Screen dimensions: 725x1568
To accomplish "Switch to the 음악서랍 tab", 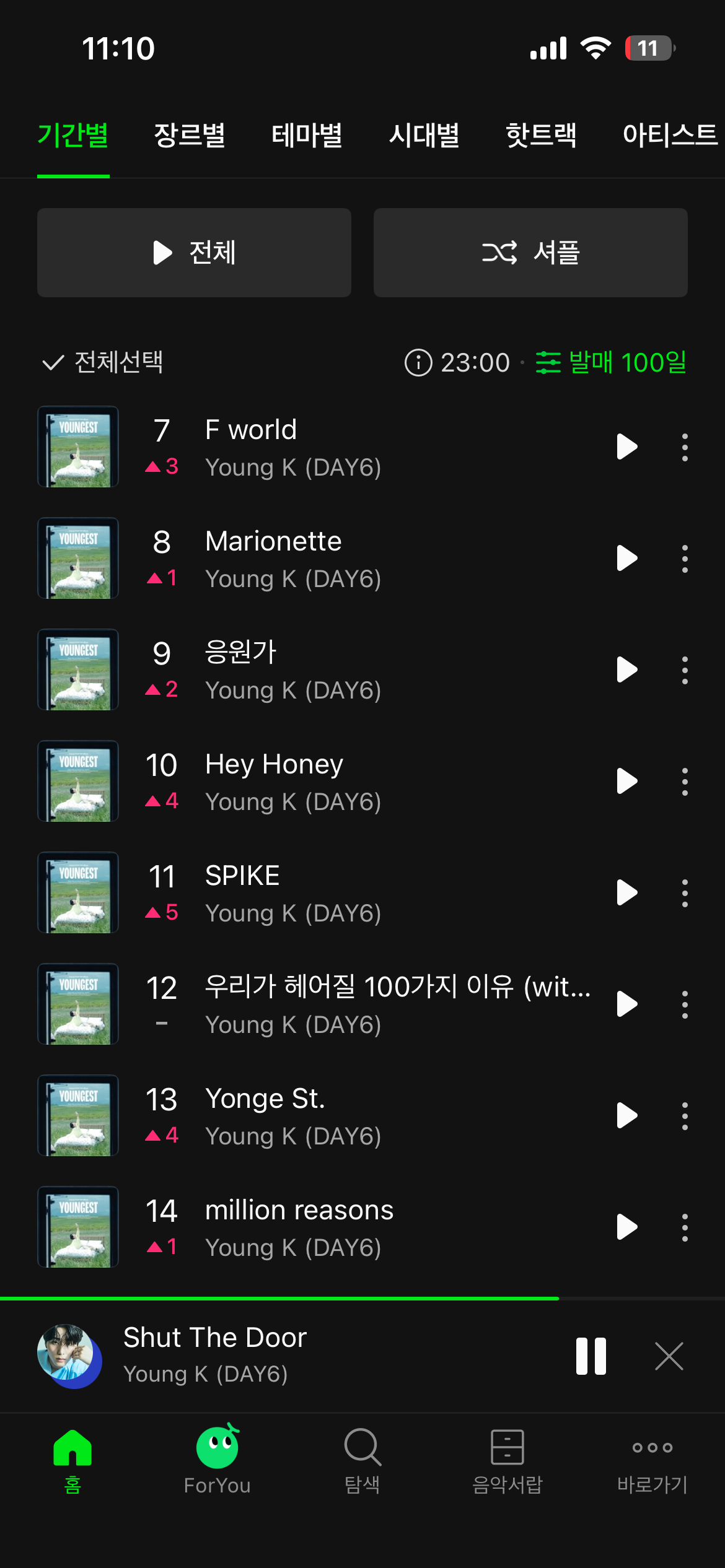I will [x=507, y=1459].
